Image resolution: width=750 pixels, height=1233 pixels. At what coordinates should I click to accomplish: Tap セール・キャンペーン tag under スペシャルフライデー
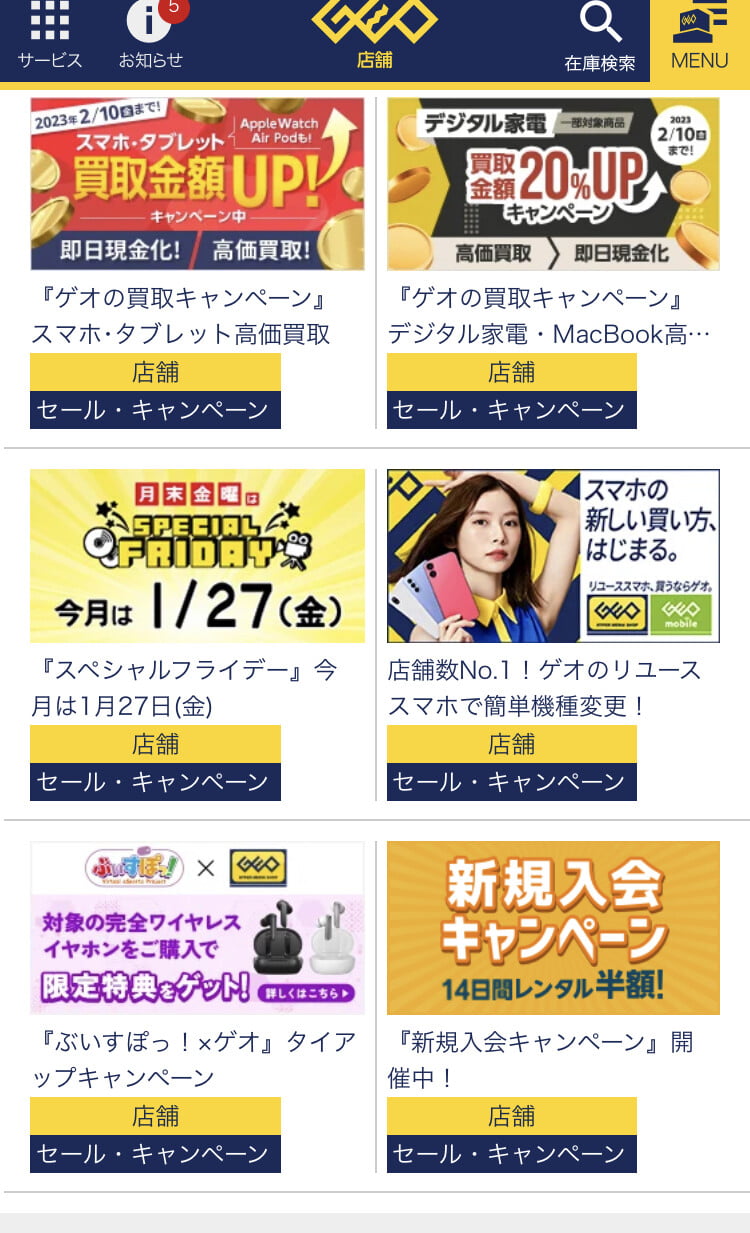click(x=155, y=782)
